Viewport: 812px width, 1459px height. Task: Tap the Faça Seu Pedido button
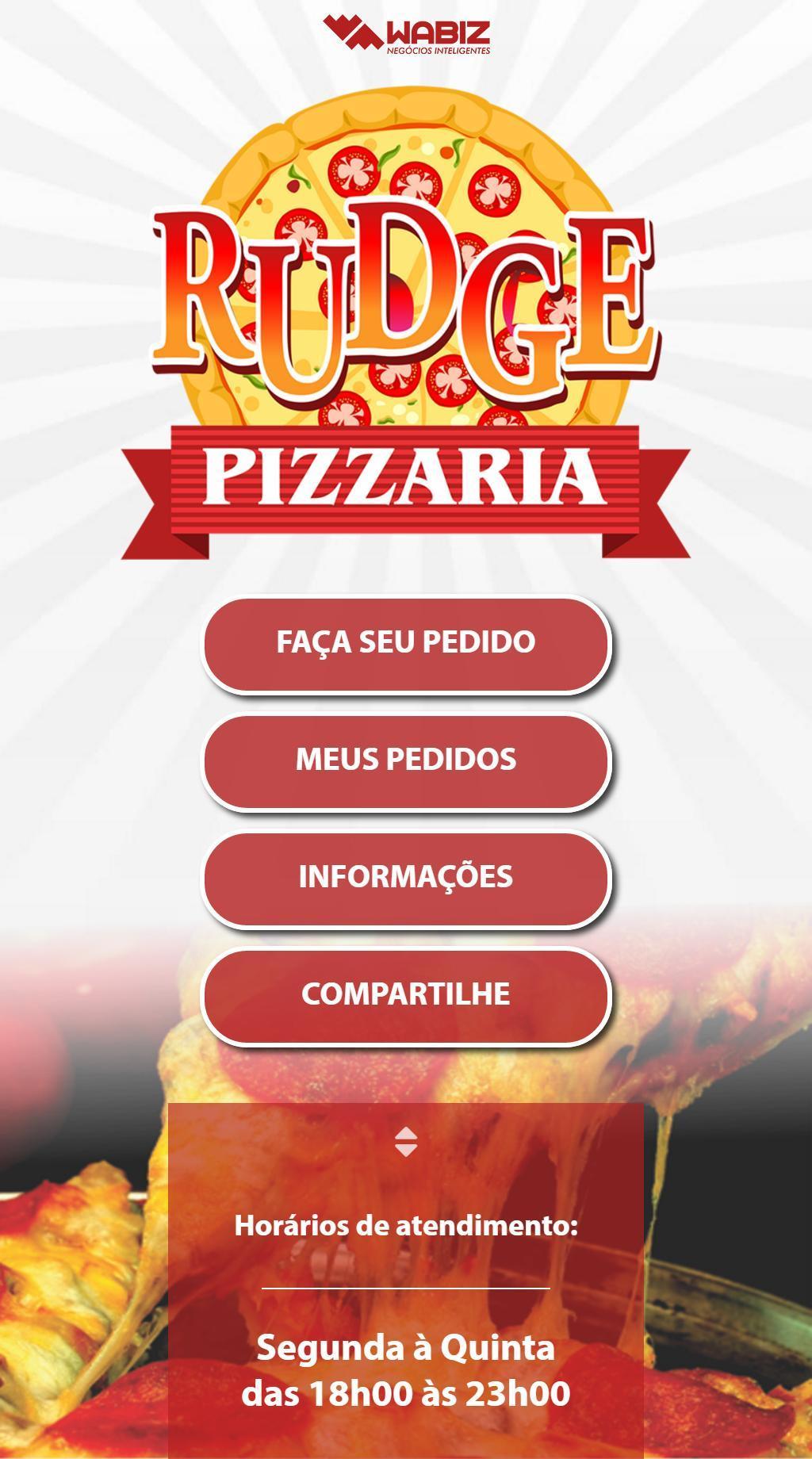click(406, 644)
